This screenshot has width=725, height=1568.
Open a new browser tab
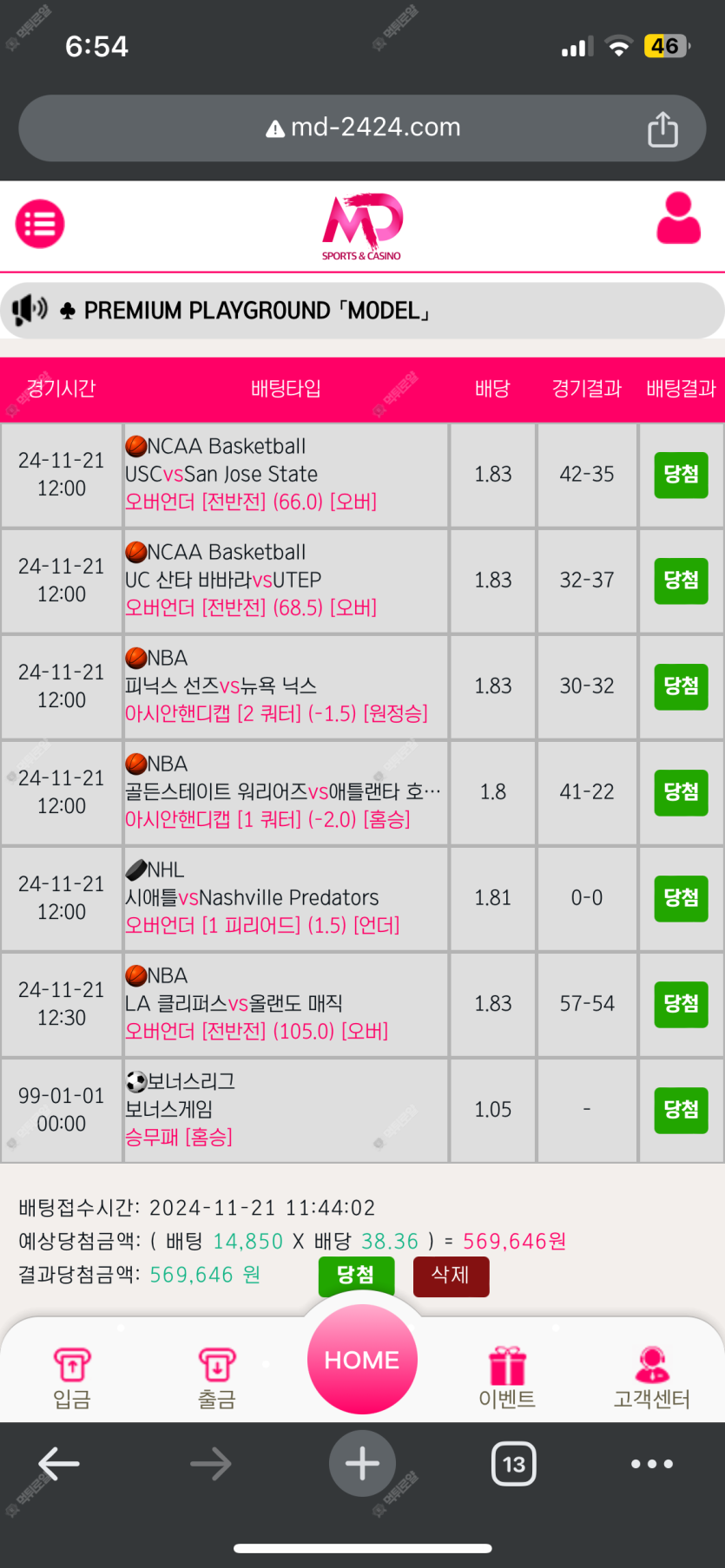[x=362, y=1464]
